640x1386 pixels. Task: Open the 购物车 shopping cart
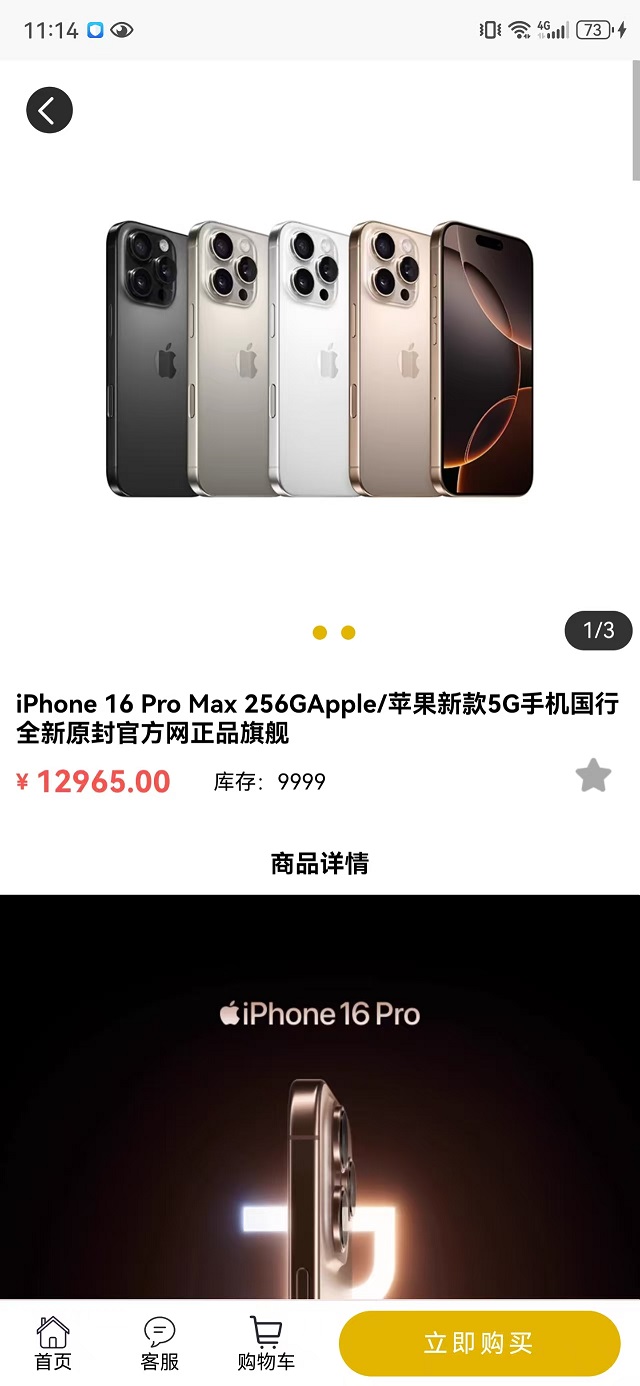click(x=266, y=1343)
